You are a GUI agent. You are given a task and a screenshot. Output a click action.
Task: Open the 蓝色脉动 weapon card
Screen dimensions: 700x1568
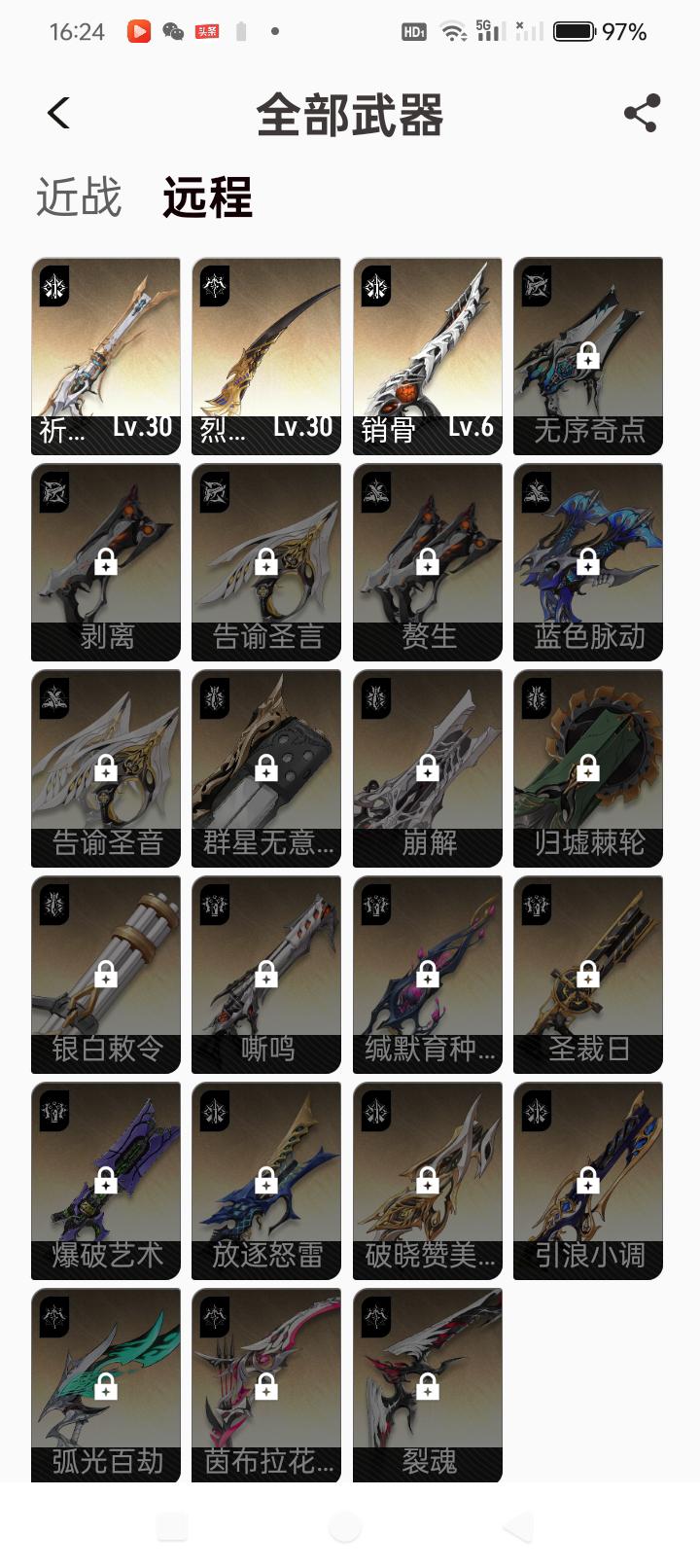pyautogui.click(x=588, y=562)
